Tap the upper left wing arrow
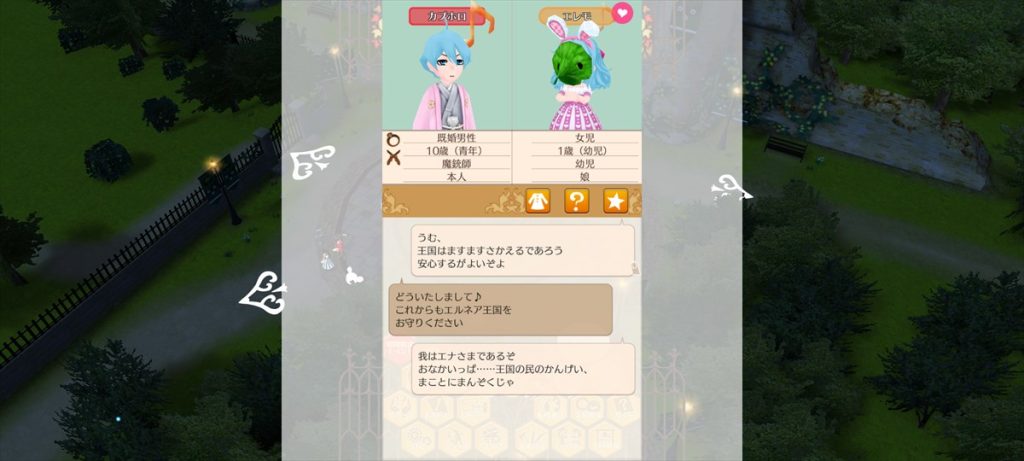The width and height of the screenshot is (1024, 461). 313,163
